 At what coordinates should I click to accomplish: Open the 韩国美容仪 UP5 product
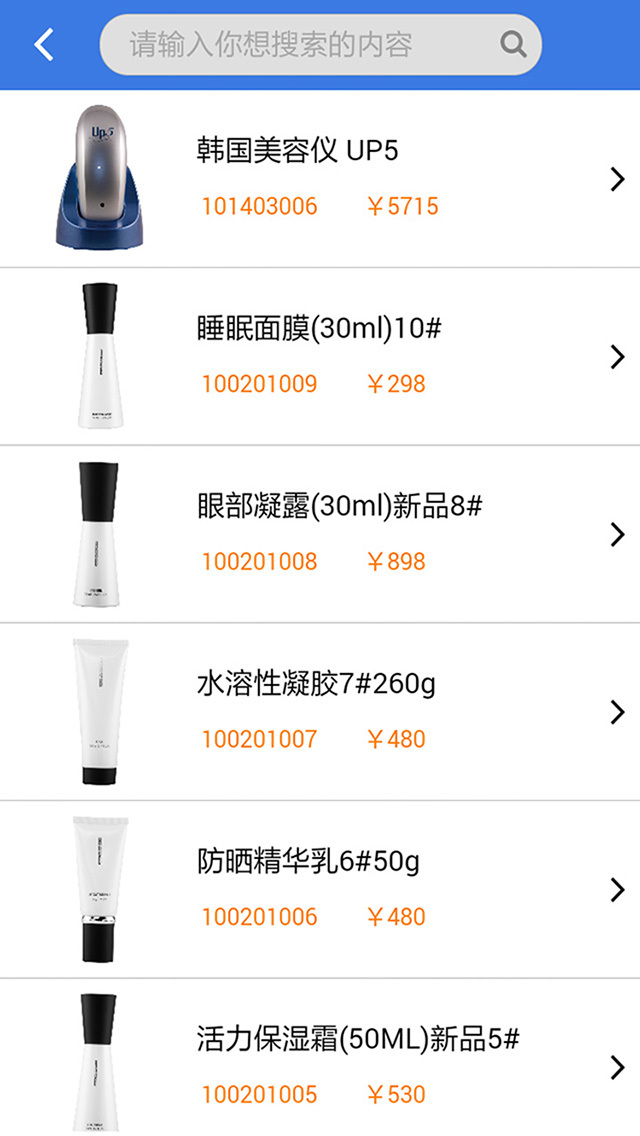(x=320, y=180)
